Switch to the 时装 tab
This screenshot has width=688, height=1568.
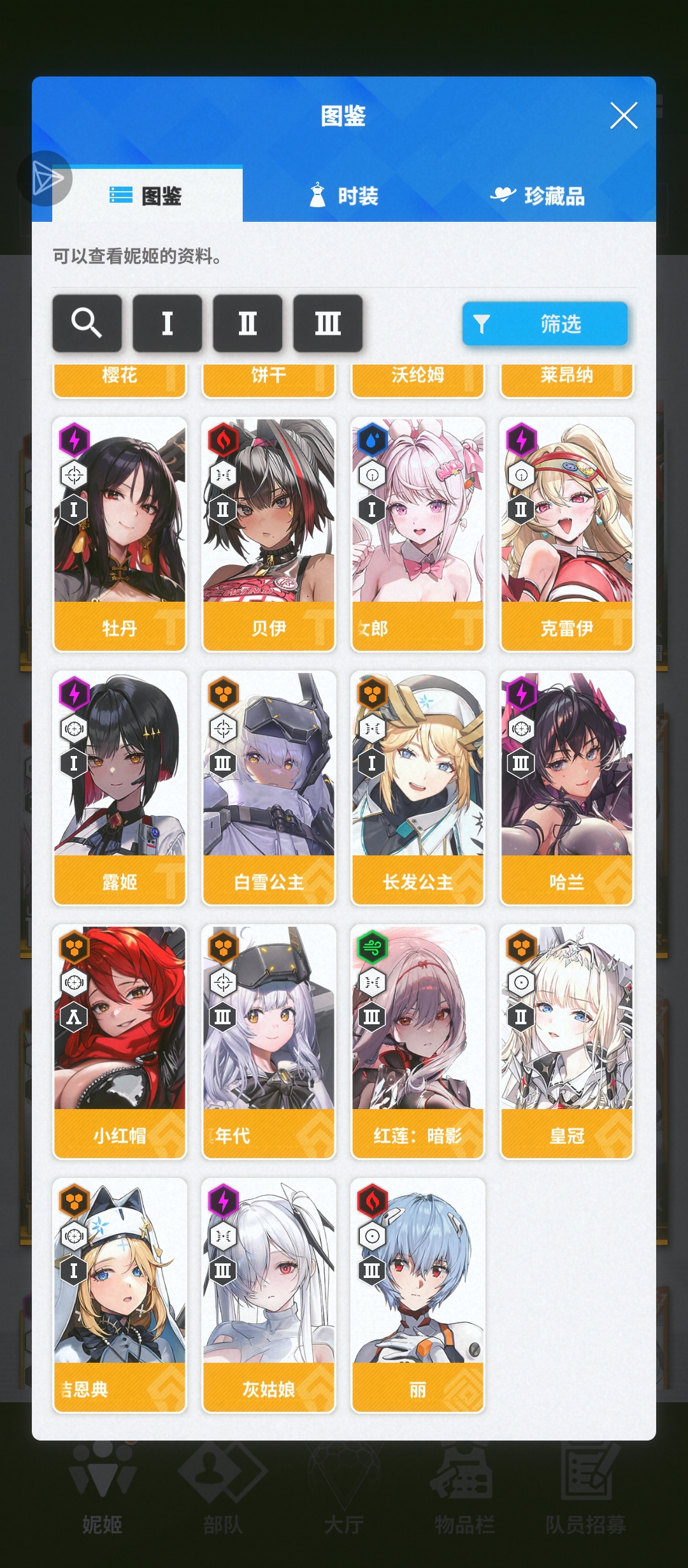coord(344,196)
